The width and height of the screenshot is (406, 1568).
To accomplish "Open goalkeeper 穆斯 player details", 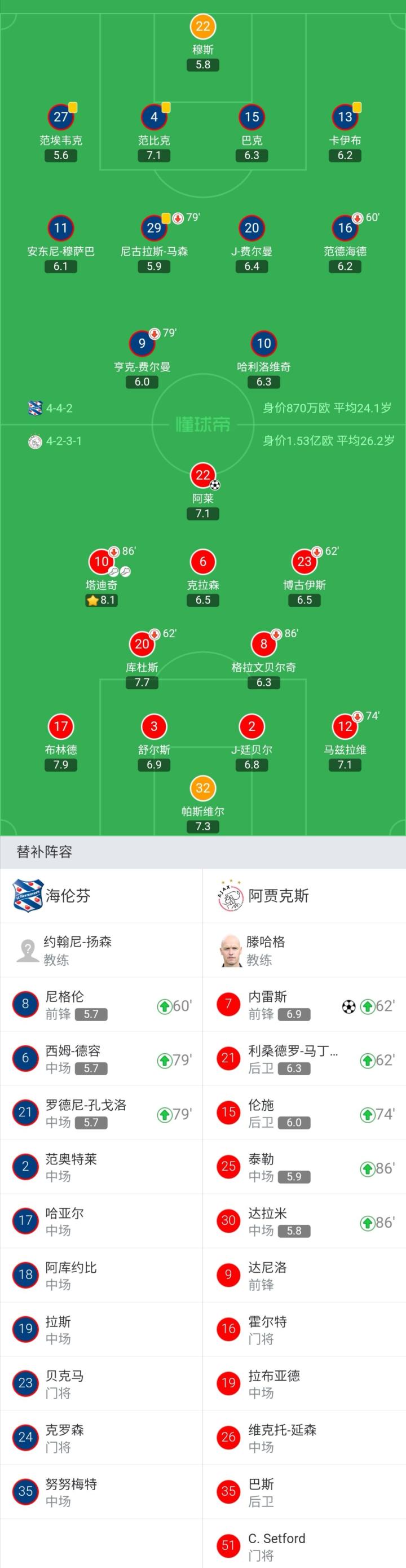I will [x=202, y=42].
